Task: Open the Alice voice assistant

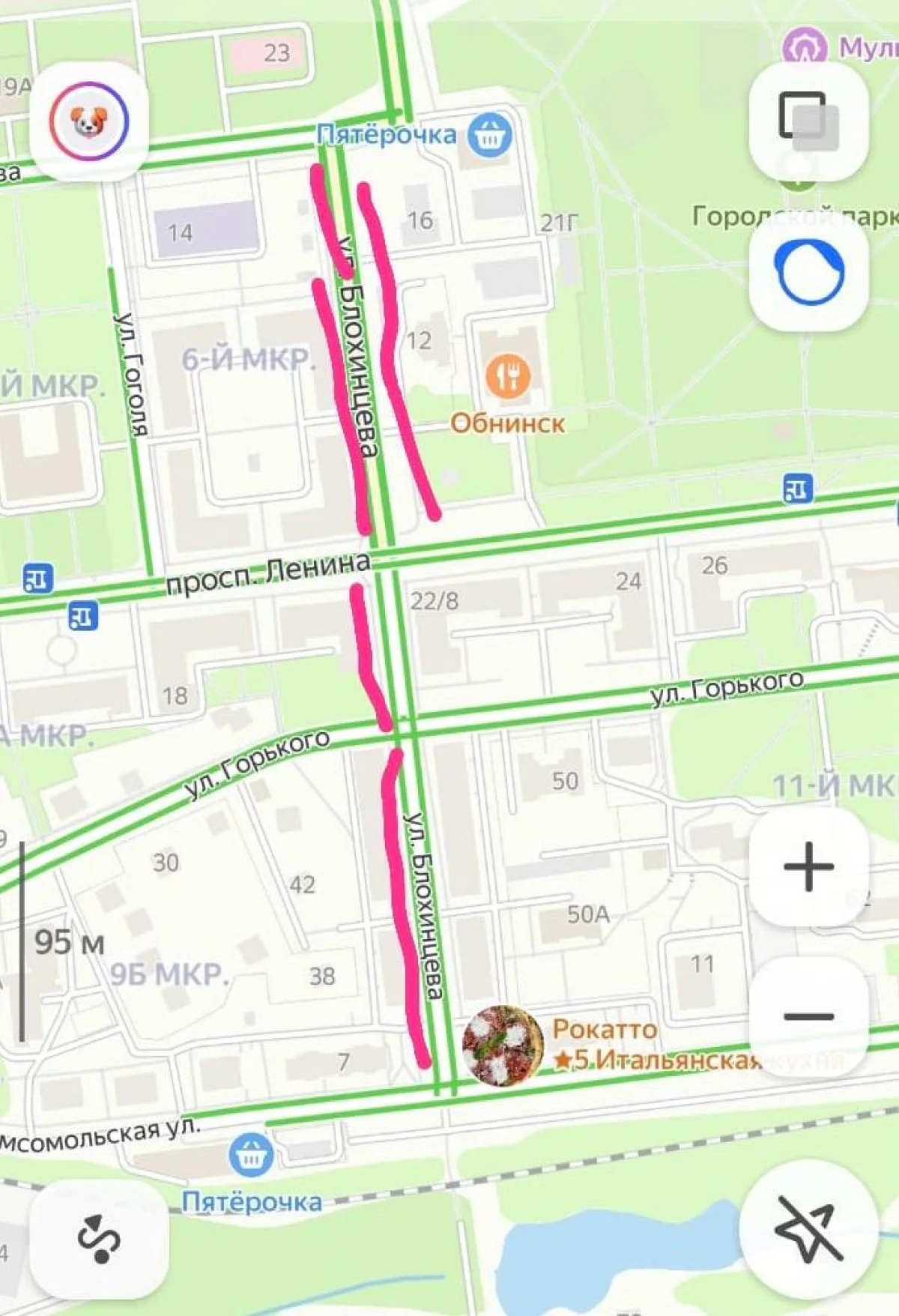Action: [x=808, y=272]
